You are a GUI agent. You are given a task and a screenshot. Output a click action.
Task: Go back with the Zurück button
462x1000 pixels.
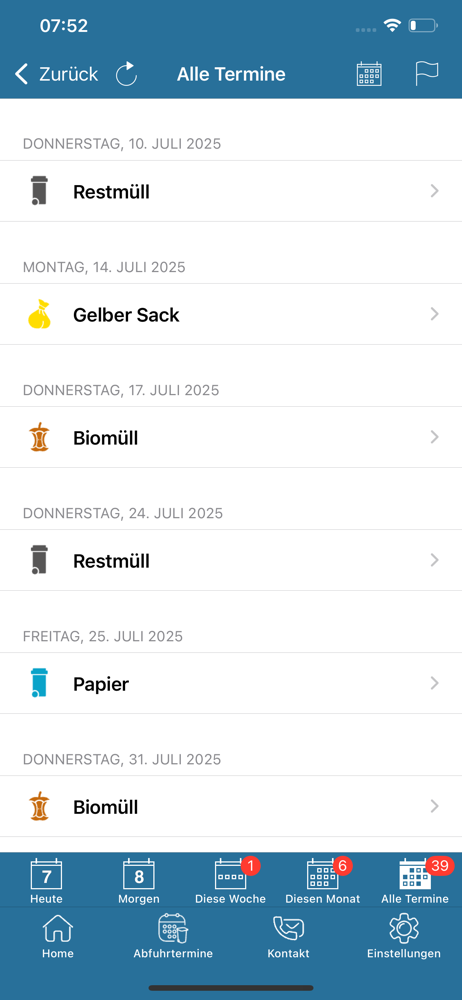pyautogui.click(x=56, y=75)
